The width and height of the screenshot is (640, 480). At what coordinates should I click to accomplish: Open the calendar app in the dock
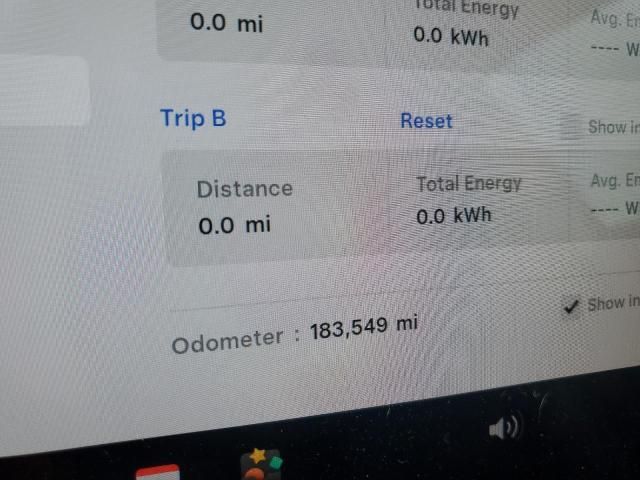(x=157, y=472)
